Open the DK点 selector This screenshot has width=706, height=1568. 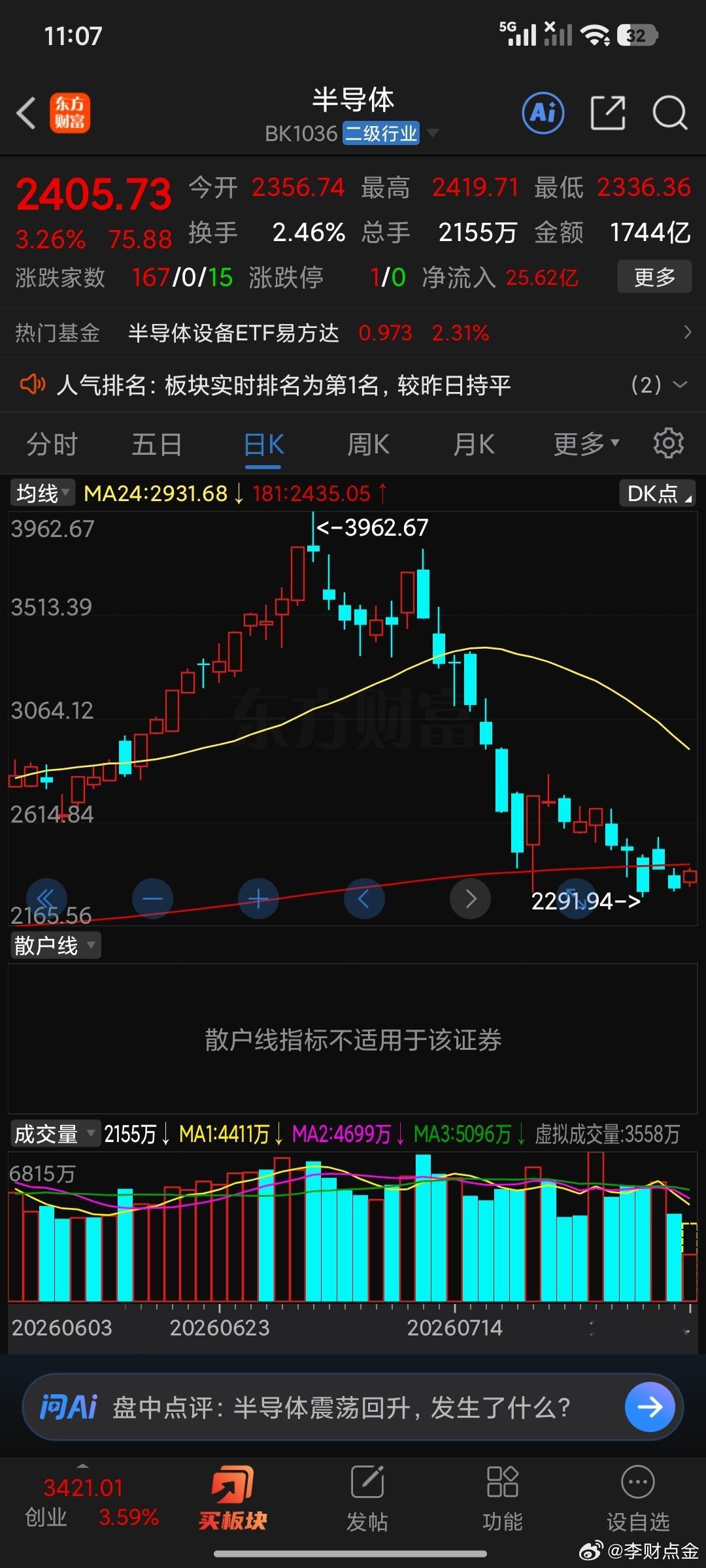[657, 493]
